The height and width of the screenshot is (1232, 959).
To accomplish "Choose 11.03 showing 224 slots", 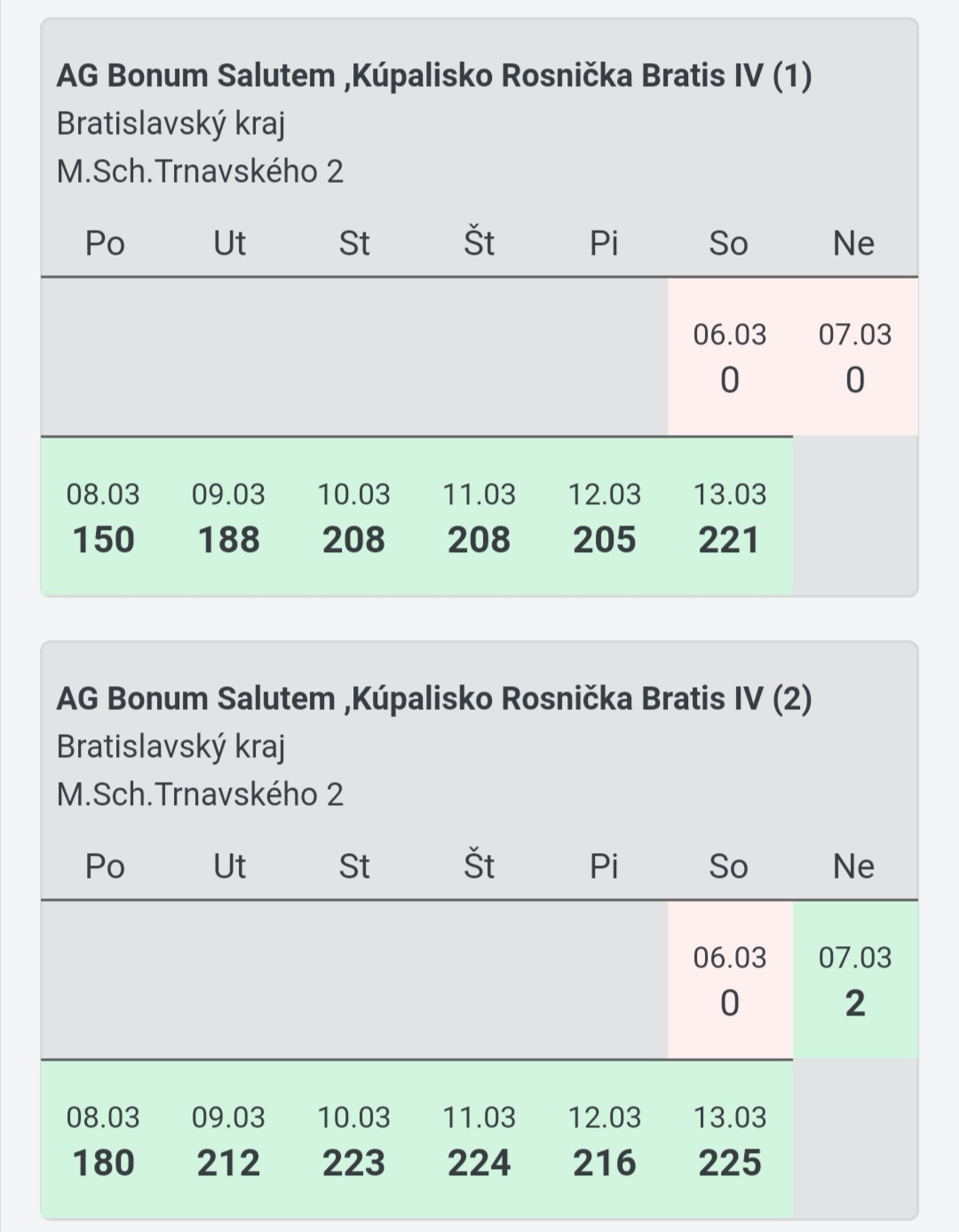I will pyautogui.click(x=479, y=1141).
